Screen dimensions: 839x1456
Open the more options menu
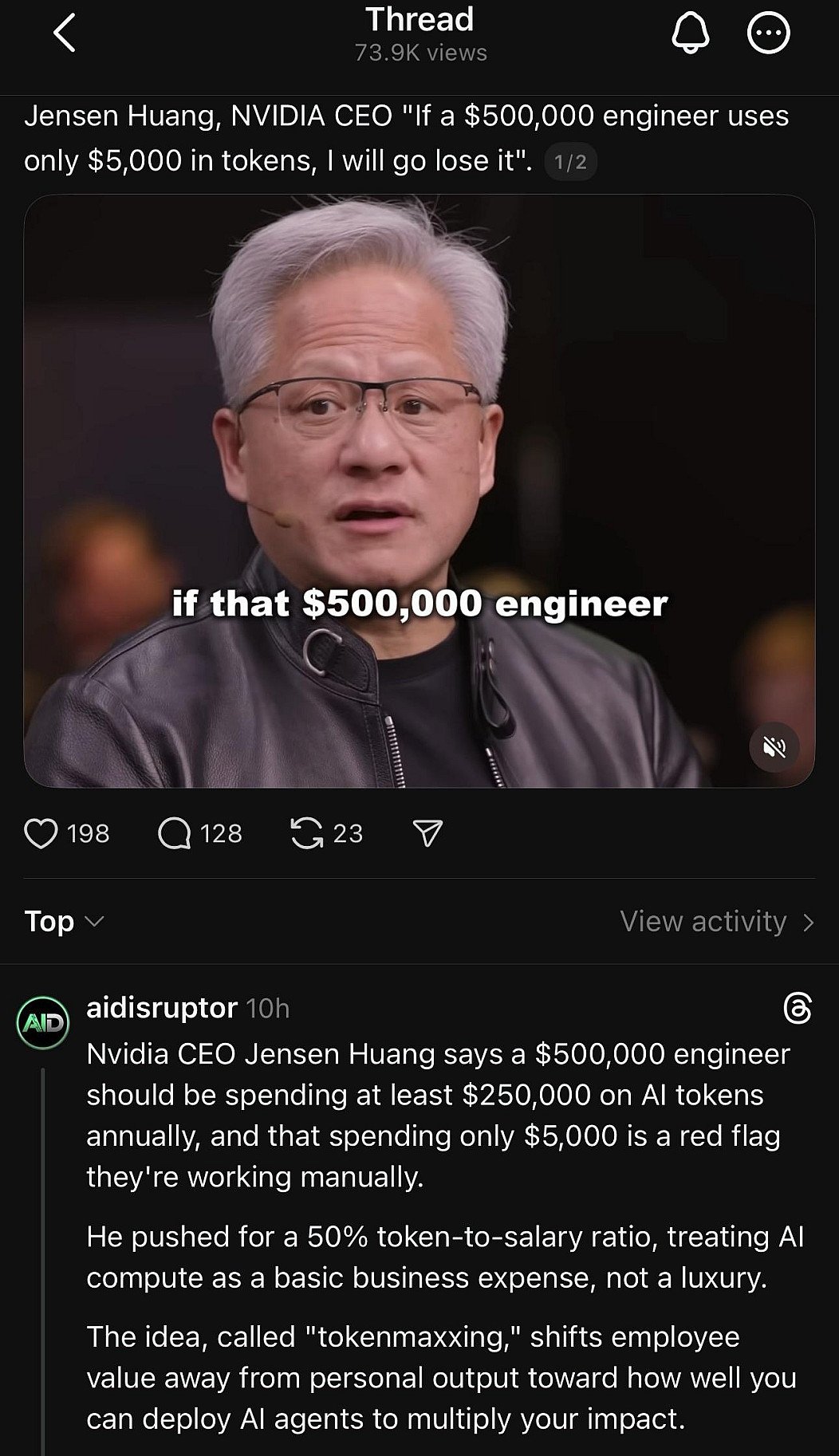[768, 34]
